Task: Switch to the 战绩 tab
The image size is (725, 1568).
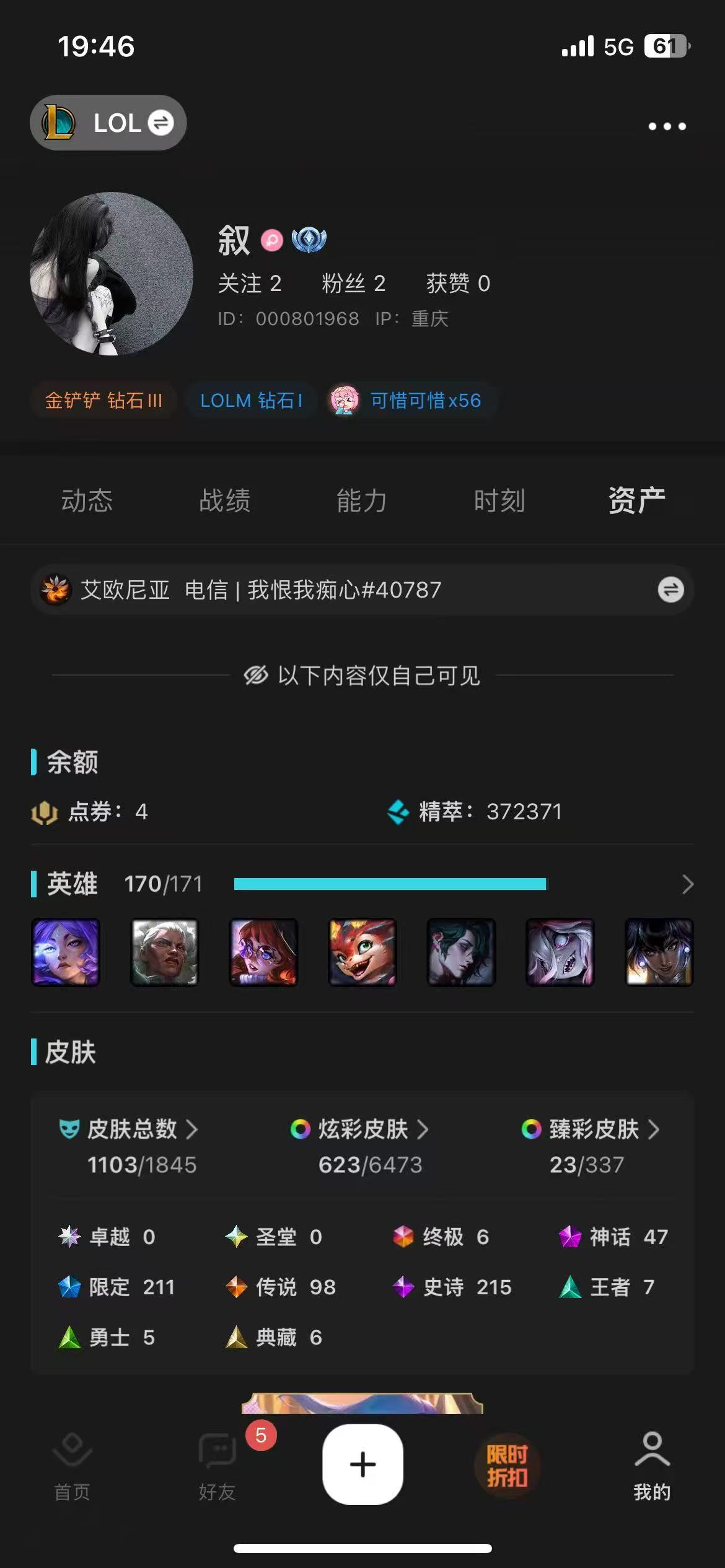Action: point(224,500)
